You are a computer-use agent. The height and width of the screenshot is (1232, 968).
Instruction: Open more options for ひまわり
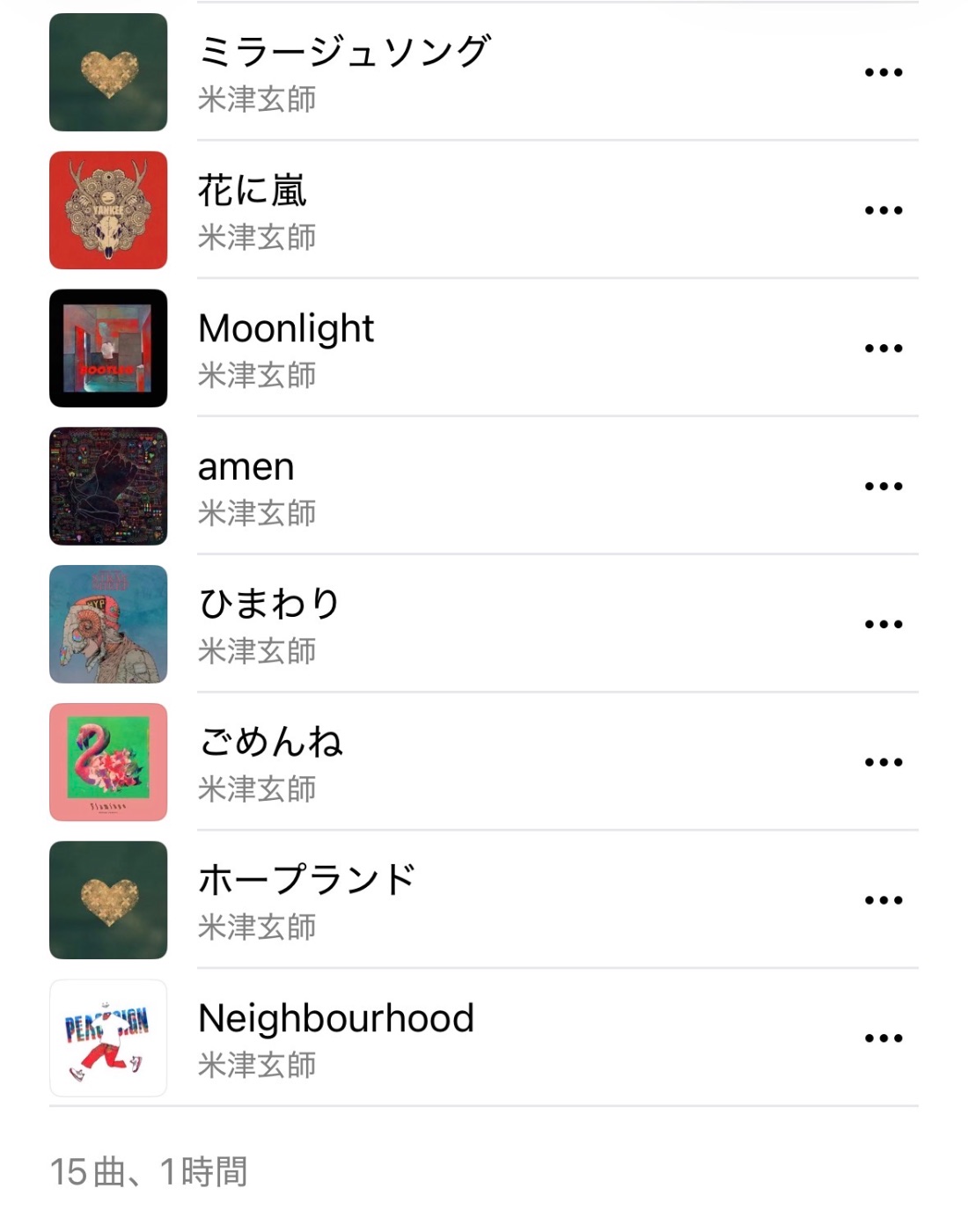tap(884, 625)
